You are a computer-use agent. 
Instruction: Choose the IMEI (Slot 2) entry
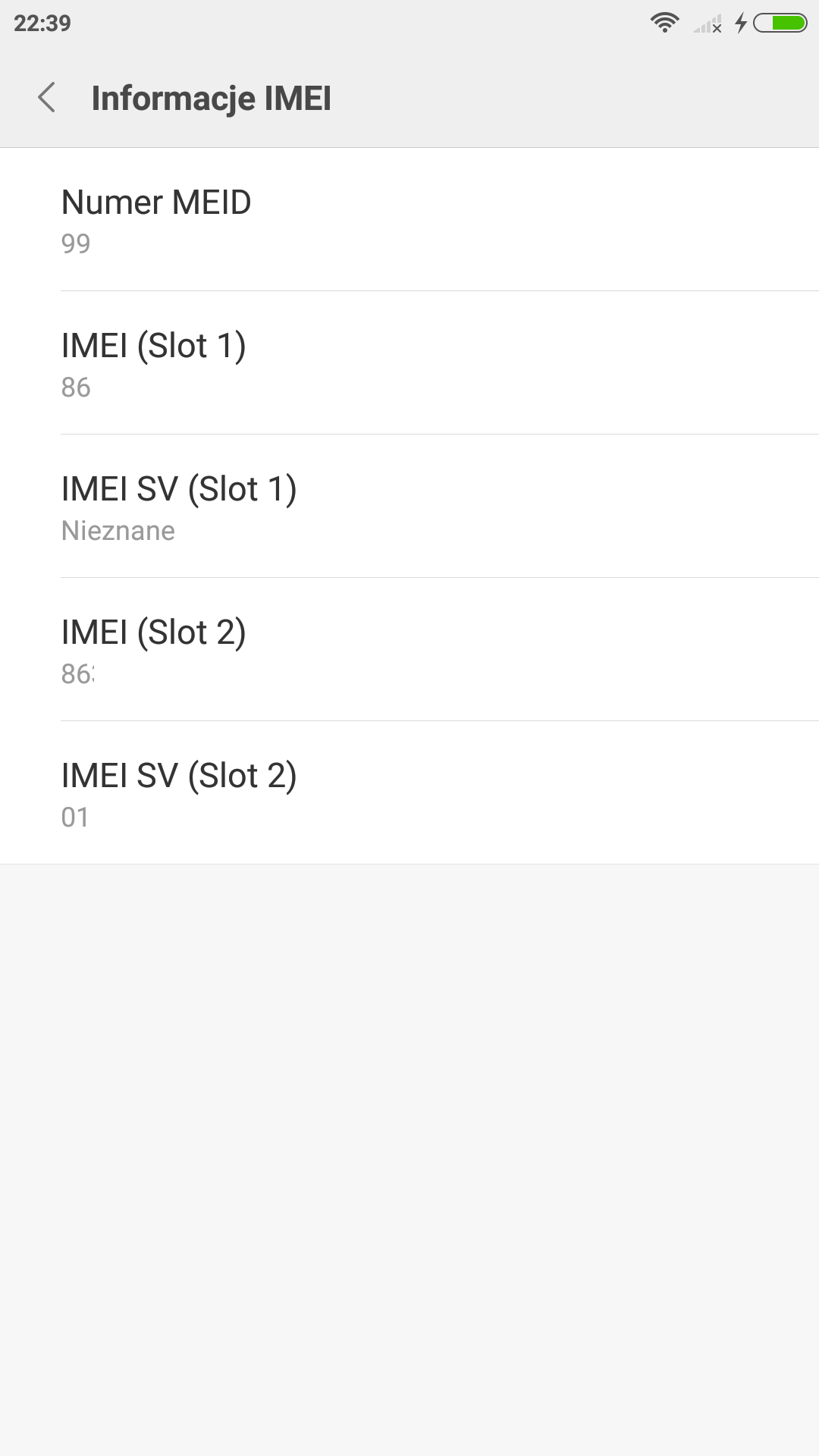[x=409, y=650]
